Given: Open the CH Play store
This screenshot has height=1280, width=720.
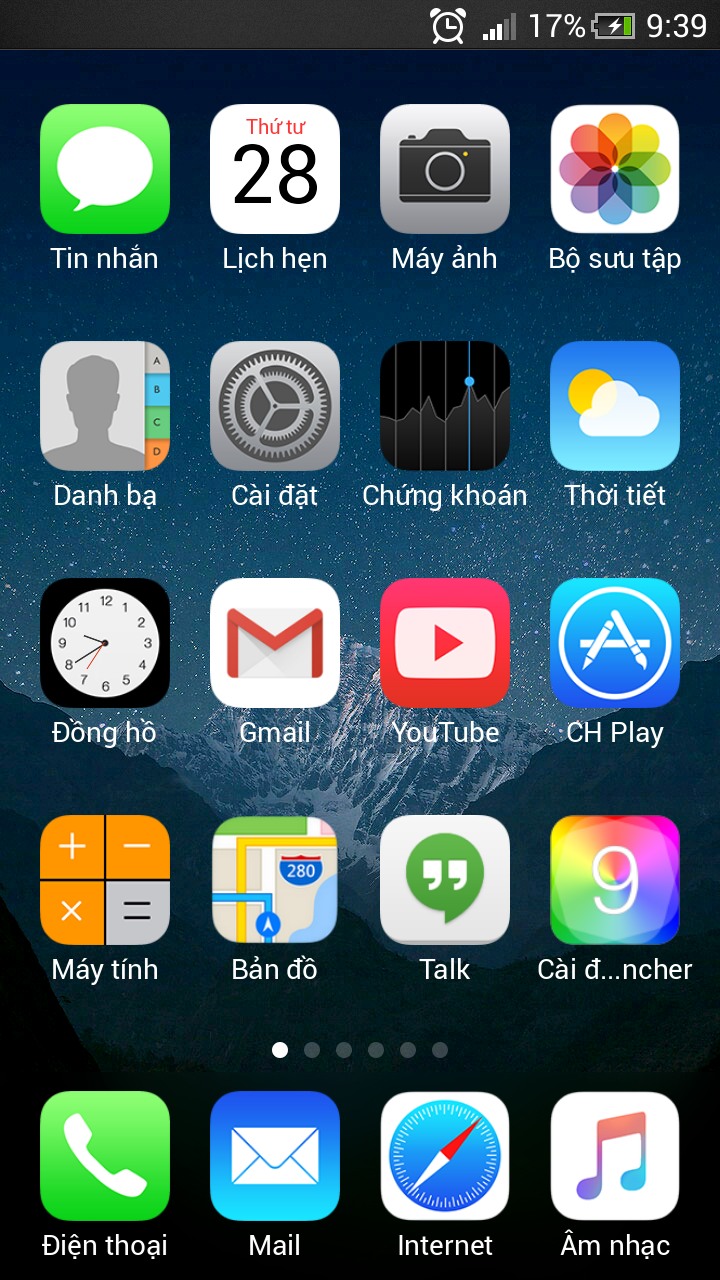Looking at the screenshot, I should (615, 643).
